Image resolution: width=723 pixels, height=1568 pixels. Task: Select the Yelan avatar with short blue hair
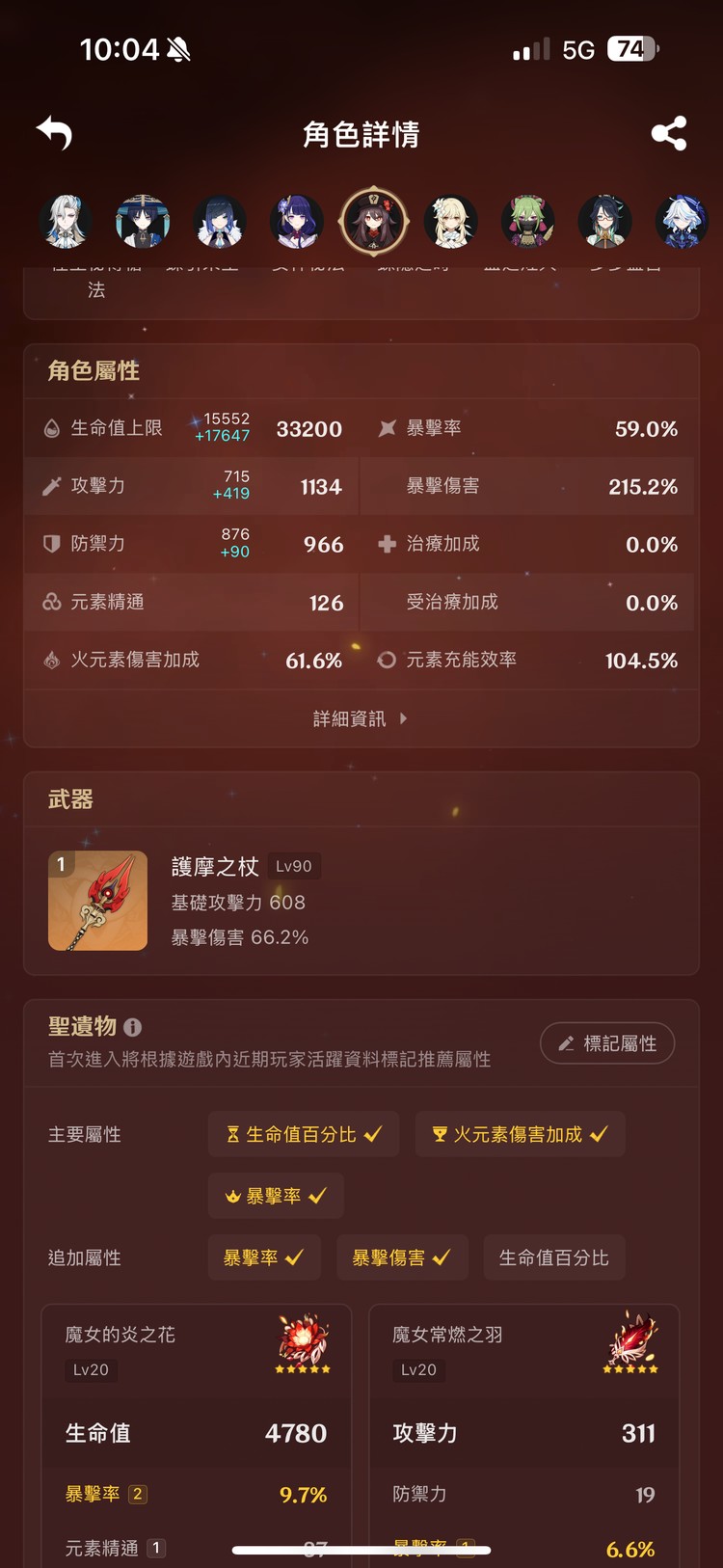[x=220, y=221]
